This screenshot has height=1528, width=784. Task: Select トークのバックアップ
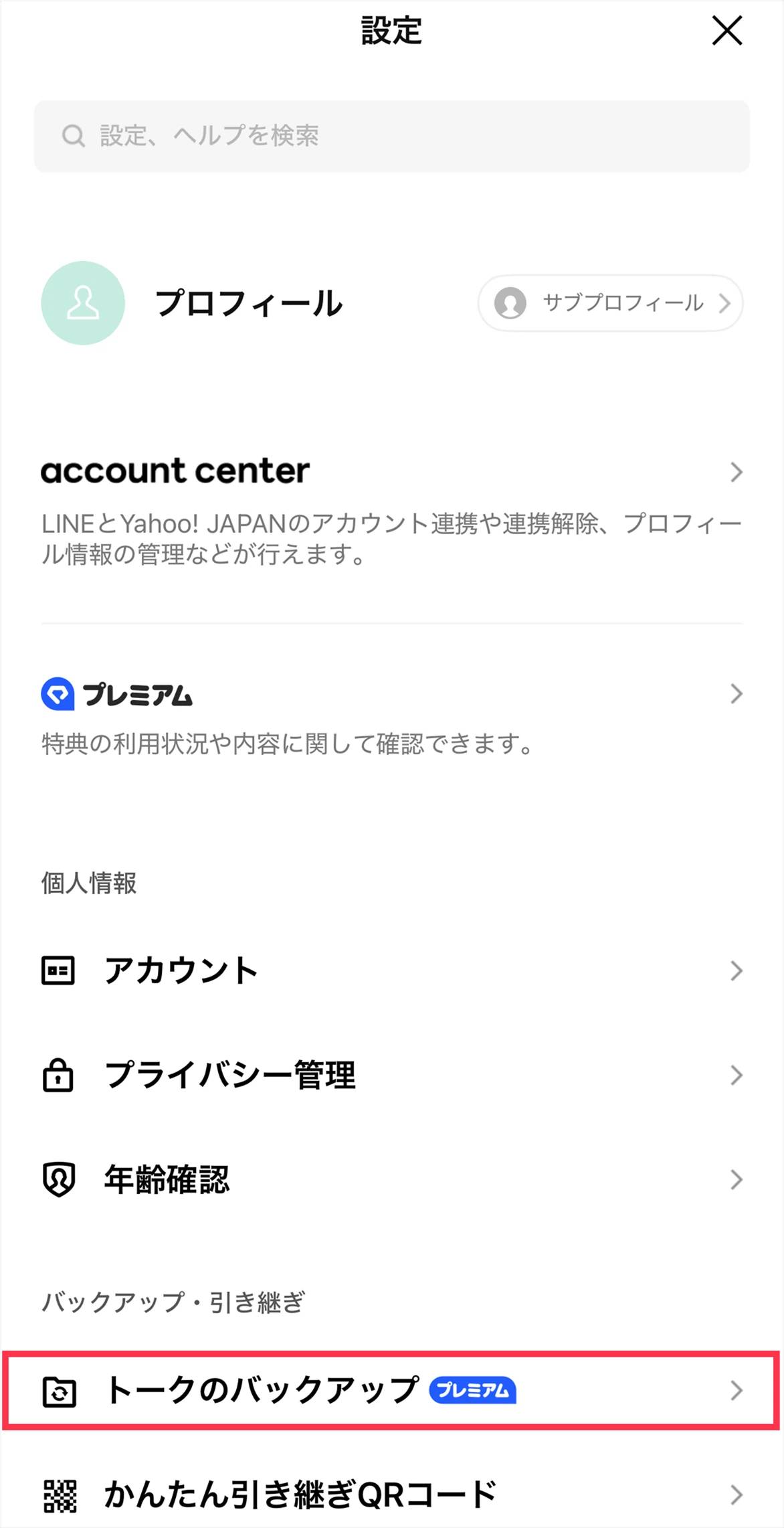click(x=391, y=1390)
